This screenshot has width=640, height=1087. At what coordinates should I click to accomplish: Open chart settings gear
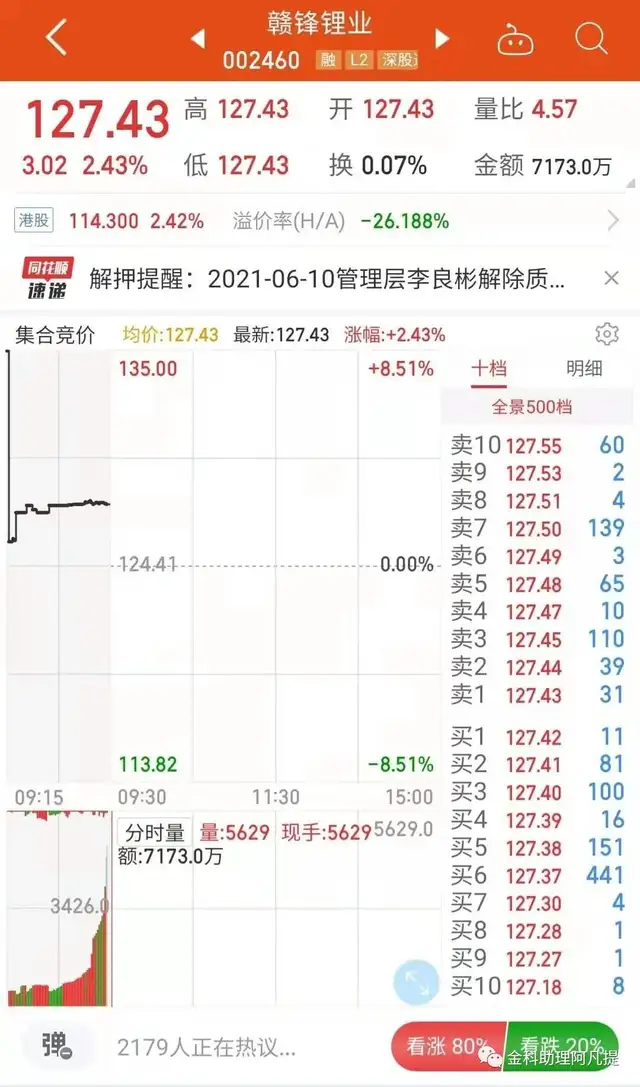pyautogui.click(x=607, y=334)
